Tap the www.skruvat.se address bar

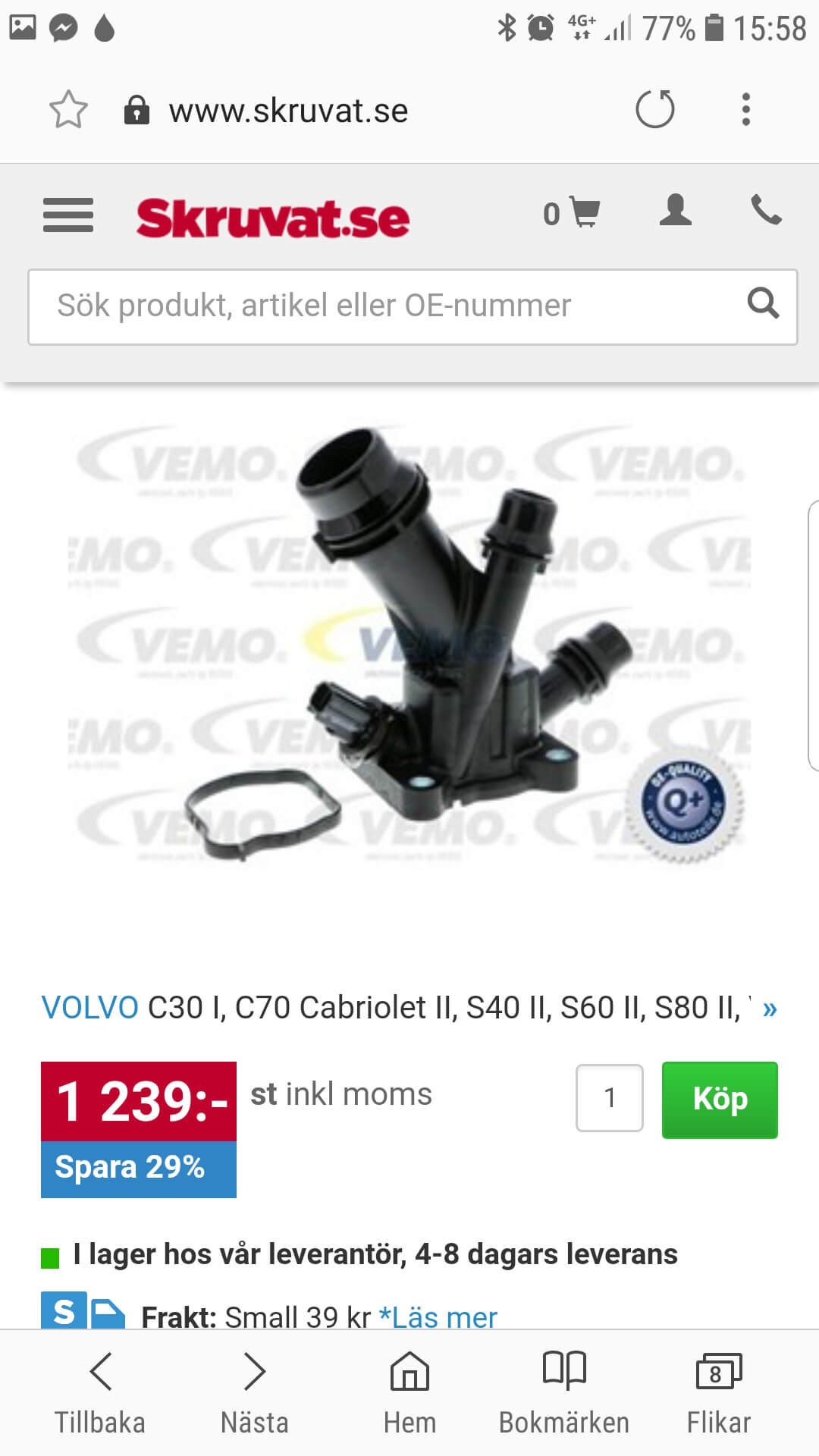pos(288,111)
